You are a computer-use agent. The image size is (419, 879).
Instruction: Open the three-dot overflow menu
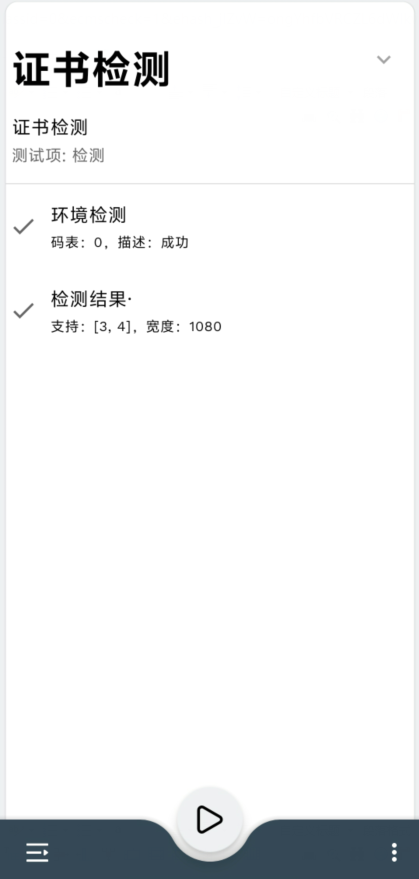(x=394, y=852)
